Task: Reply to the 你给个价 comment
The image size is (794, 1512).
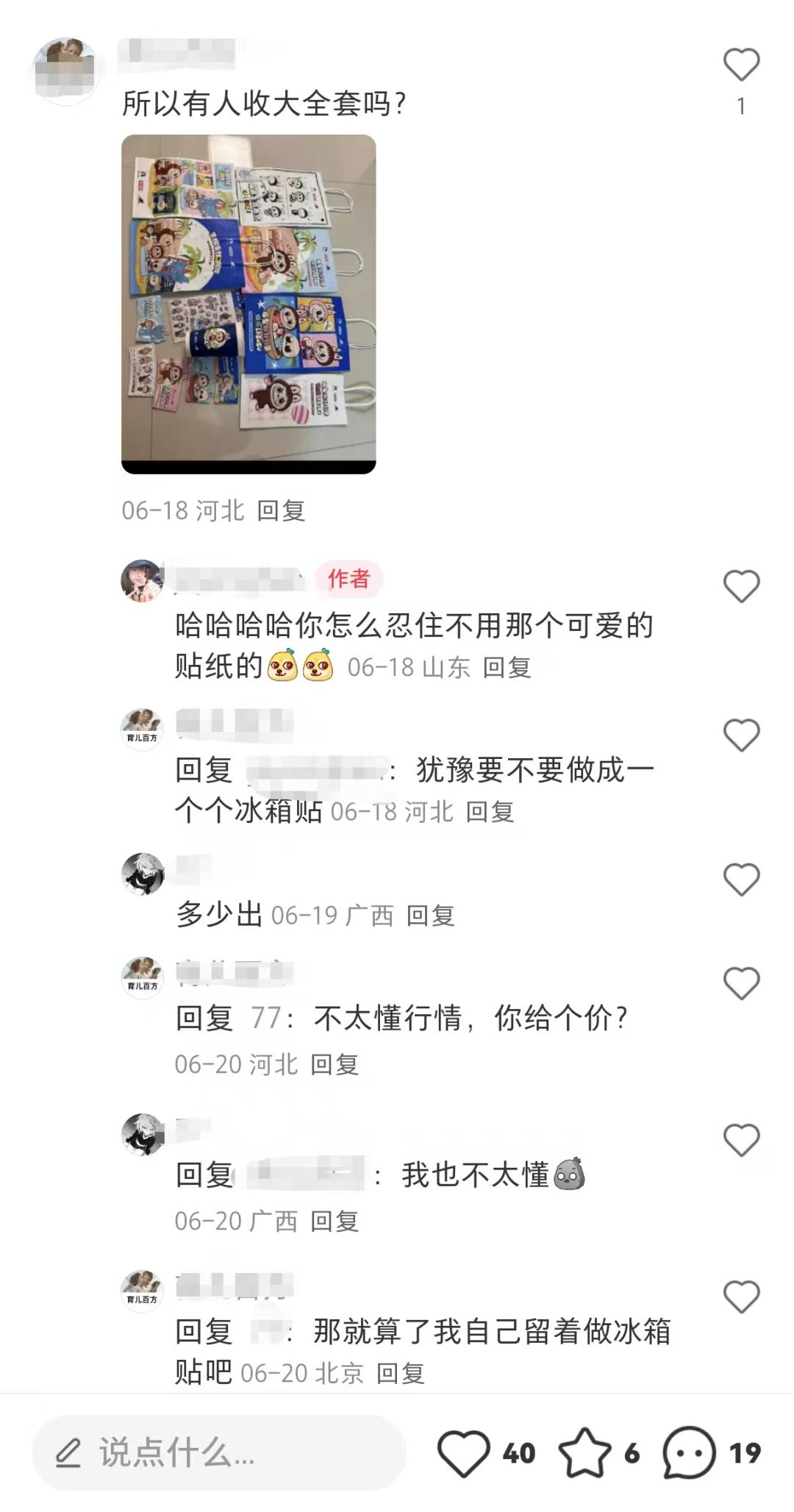Action: click(335, 1064)
